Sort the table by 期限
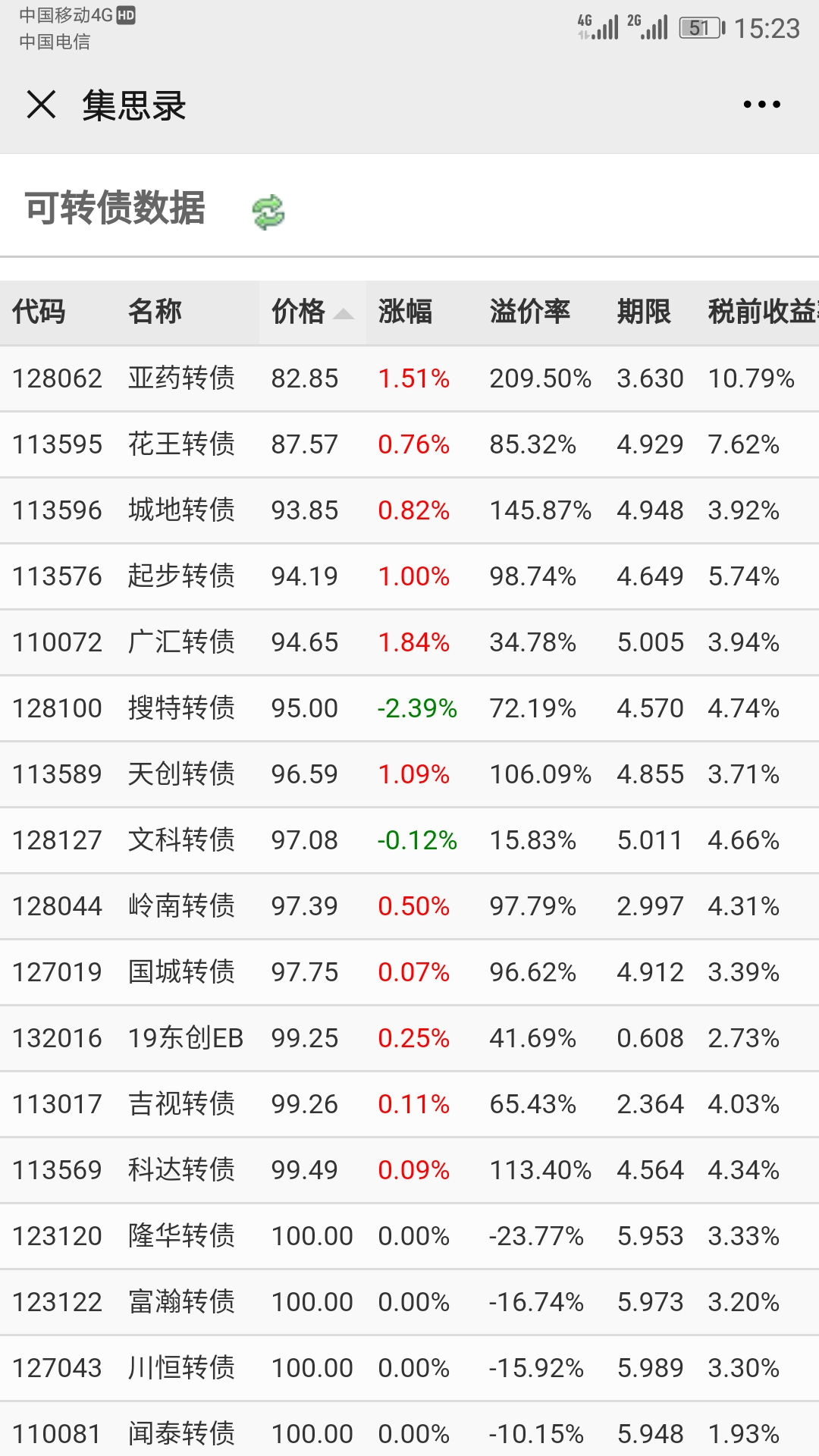 (643, 312)
